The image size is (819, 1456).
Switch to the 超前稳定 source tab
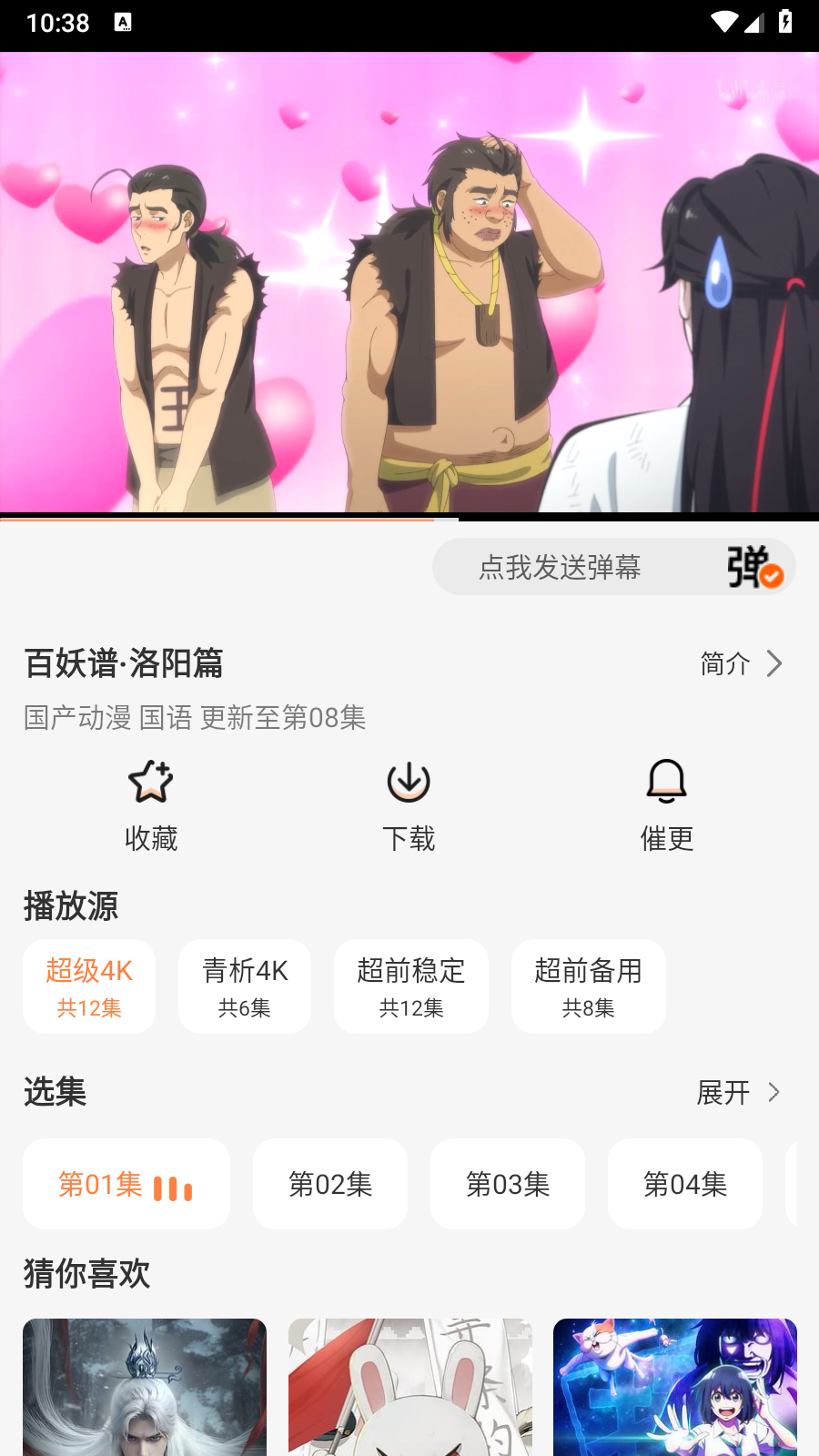(410, 986)
